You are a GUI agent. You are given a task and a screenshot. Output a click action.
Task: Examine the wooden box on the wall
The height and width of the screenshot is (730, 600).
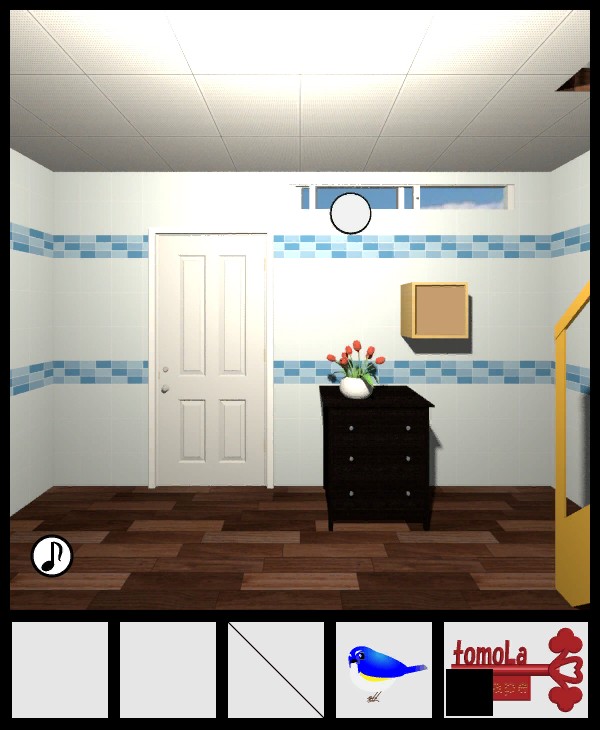[x=436, y=311]
